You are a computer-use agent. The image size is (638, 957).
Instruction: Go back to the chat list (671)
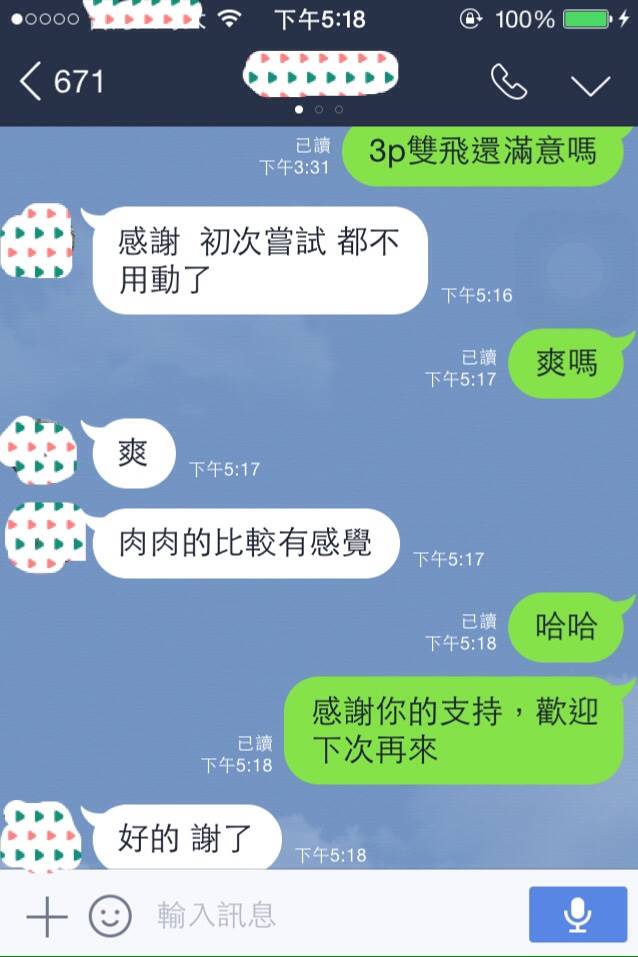coord(60,82)
